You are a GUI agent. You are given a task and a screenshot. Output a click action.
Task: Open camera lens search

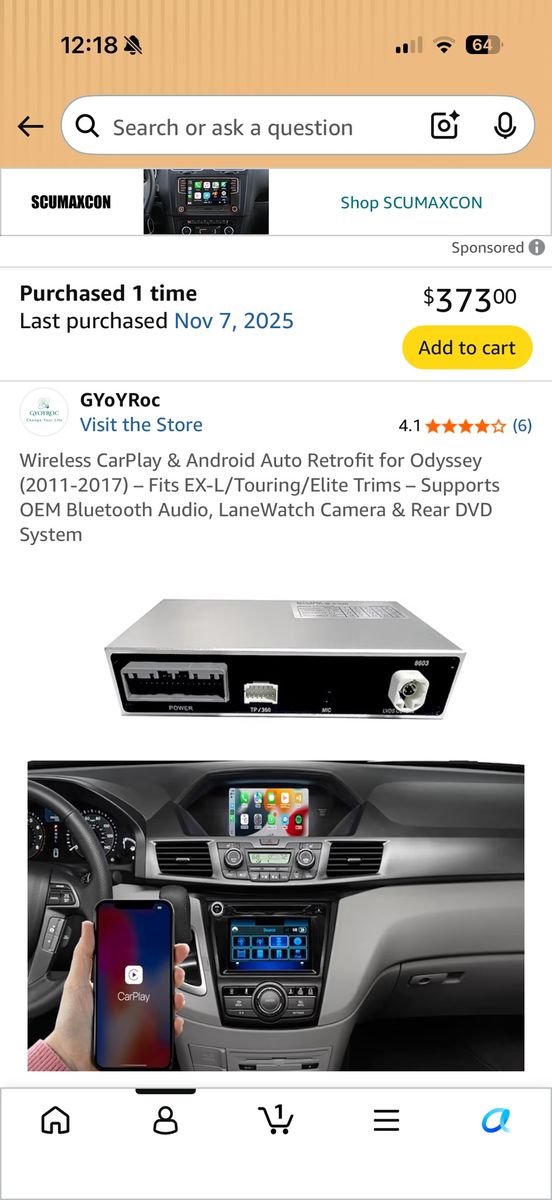point(445,126)
